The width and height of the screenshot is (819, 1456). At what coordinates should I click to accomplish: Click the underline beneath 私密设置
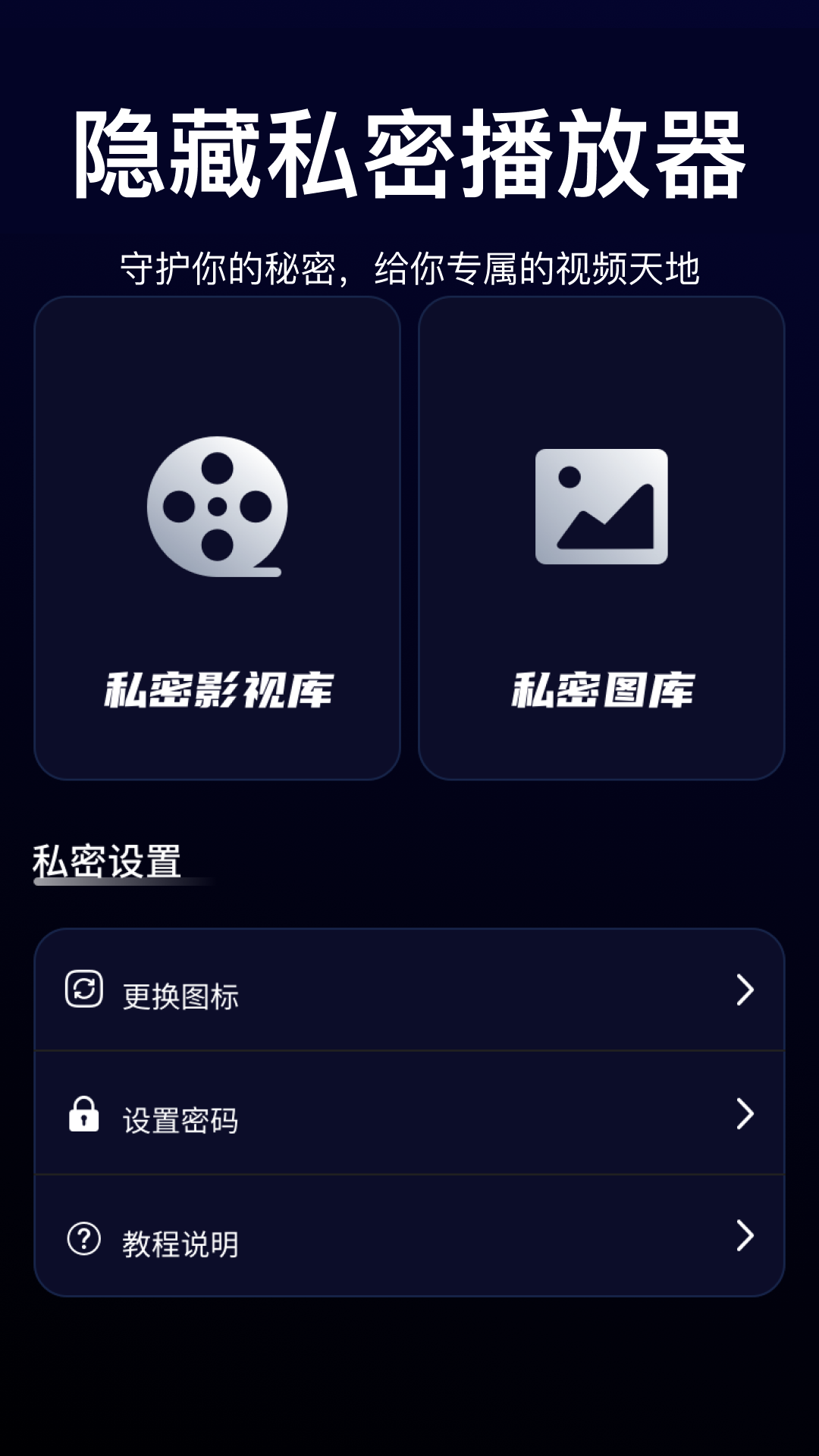pyautogui.click(x=121, y=883)
